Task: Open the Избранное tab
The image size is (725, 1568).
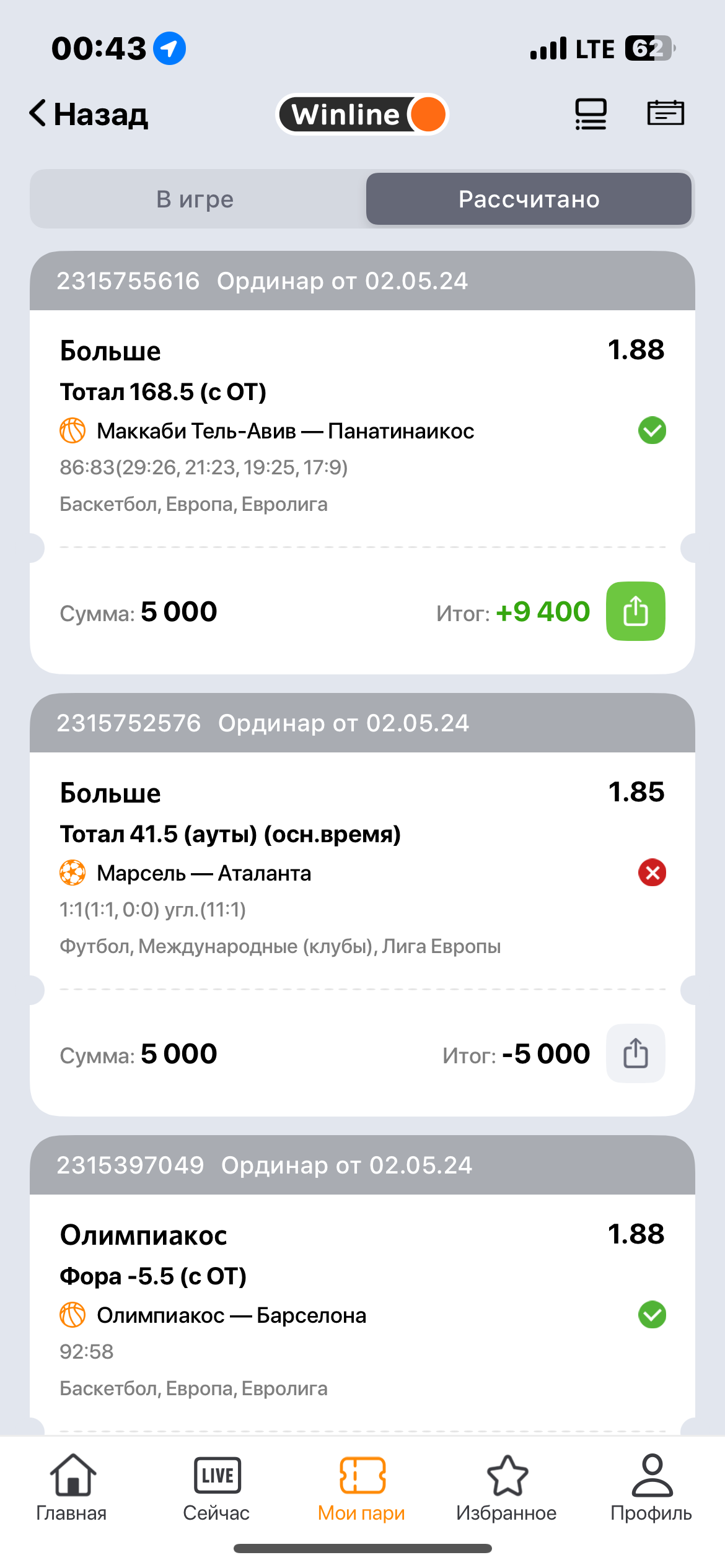Action: (x=507, y=1487)
